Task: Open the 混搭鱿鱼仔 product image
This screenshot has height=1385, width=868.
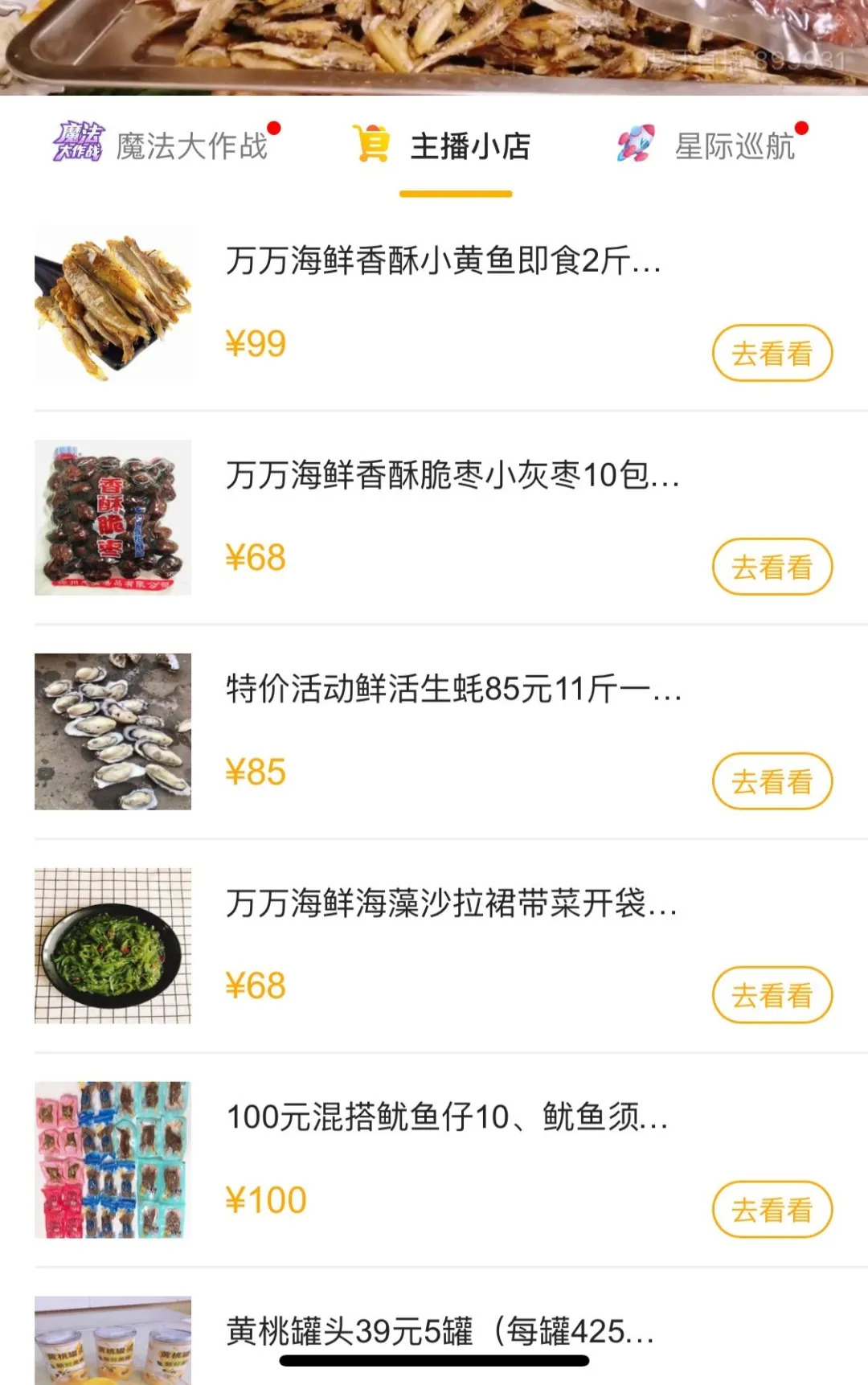Action: tap(113, 1159)
